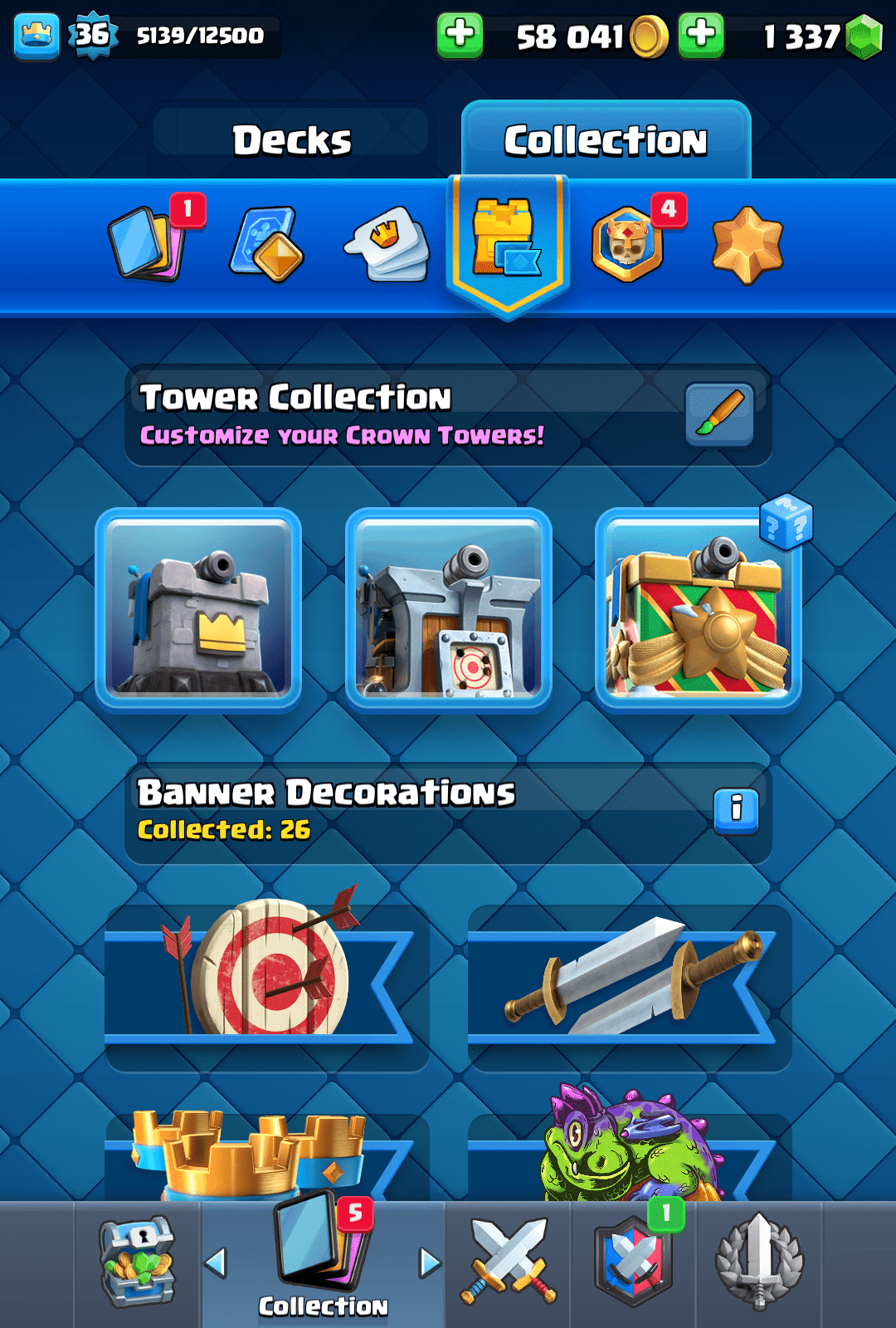896x1328 pixels.
Task: Buy more gems with the plus button
Action: point(701,35)
